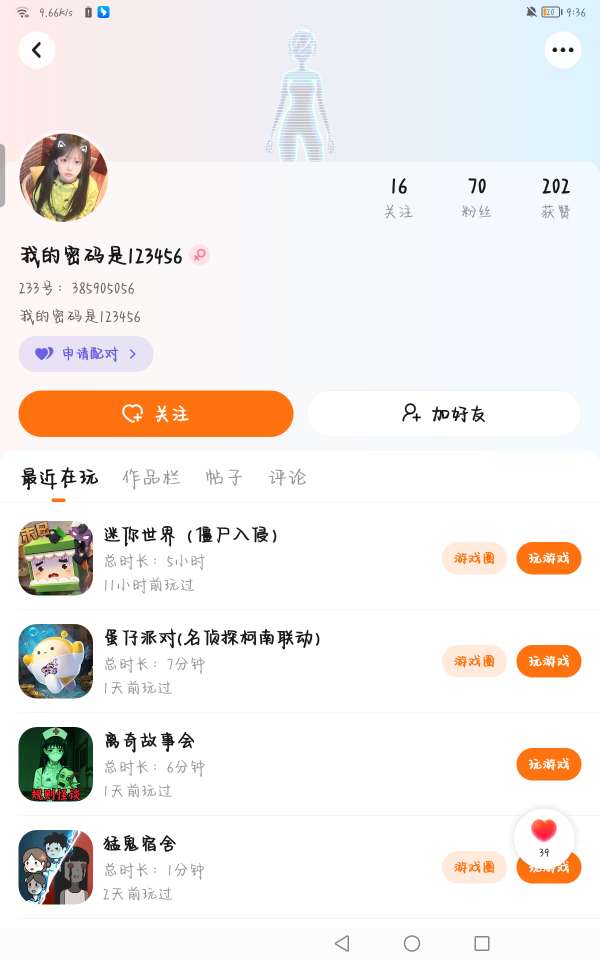Open the three-dot overflow menu
This screenshot has width=600, height=960.
(563, 50)
